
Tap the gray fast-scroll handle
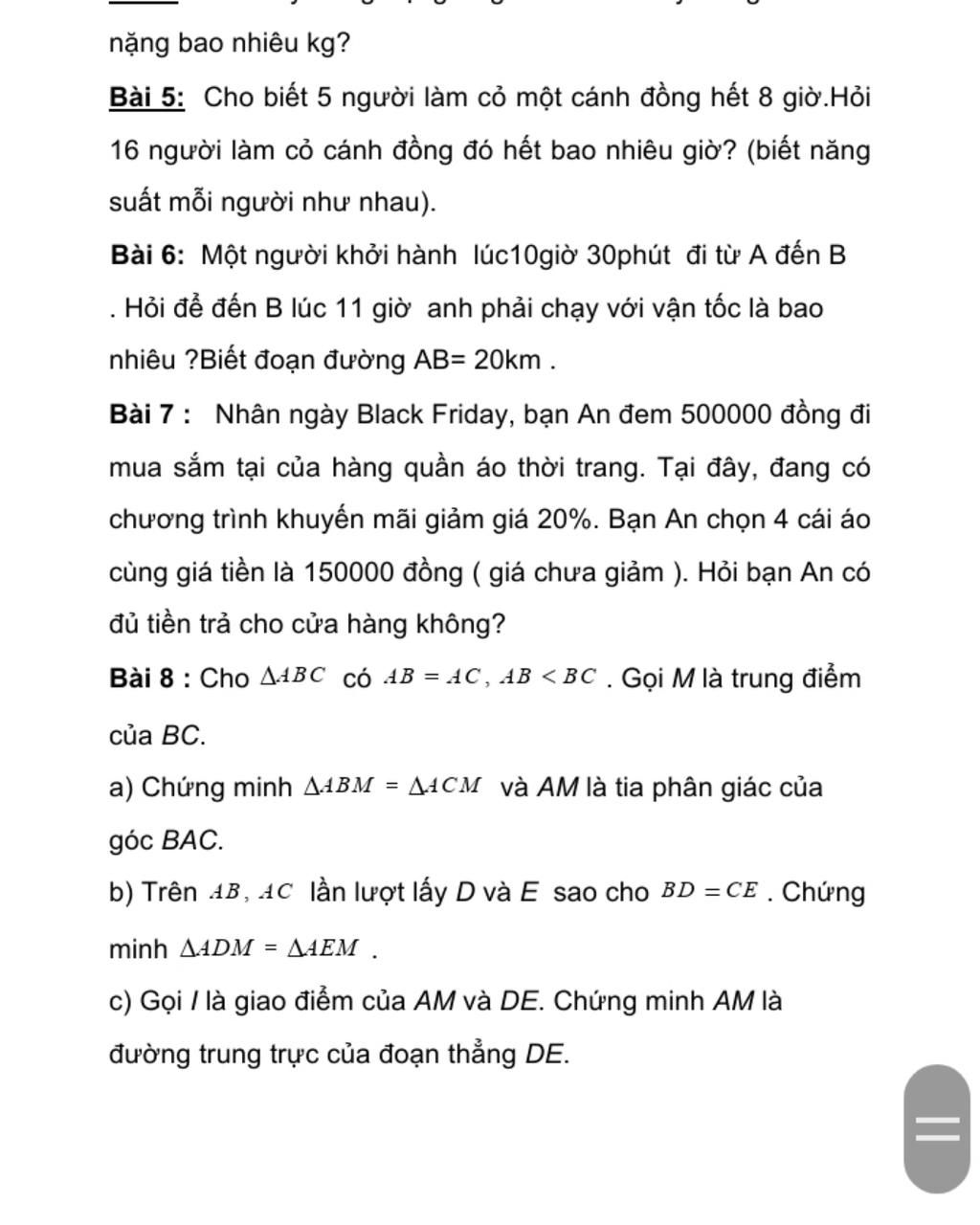point(937,1128)
